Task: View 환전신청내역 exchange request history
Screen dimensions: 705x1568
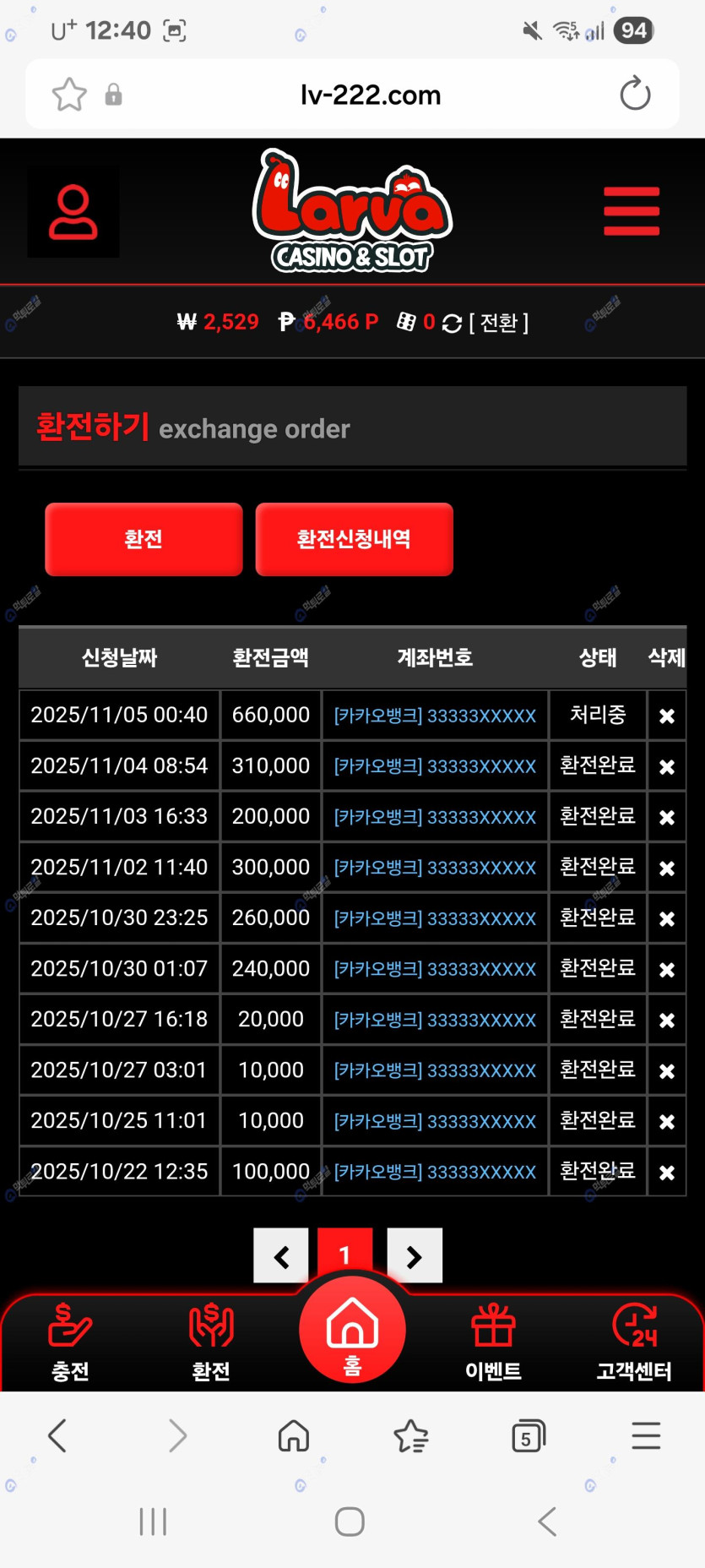Action: point(354,539)
